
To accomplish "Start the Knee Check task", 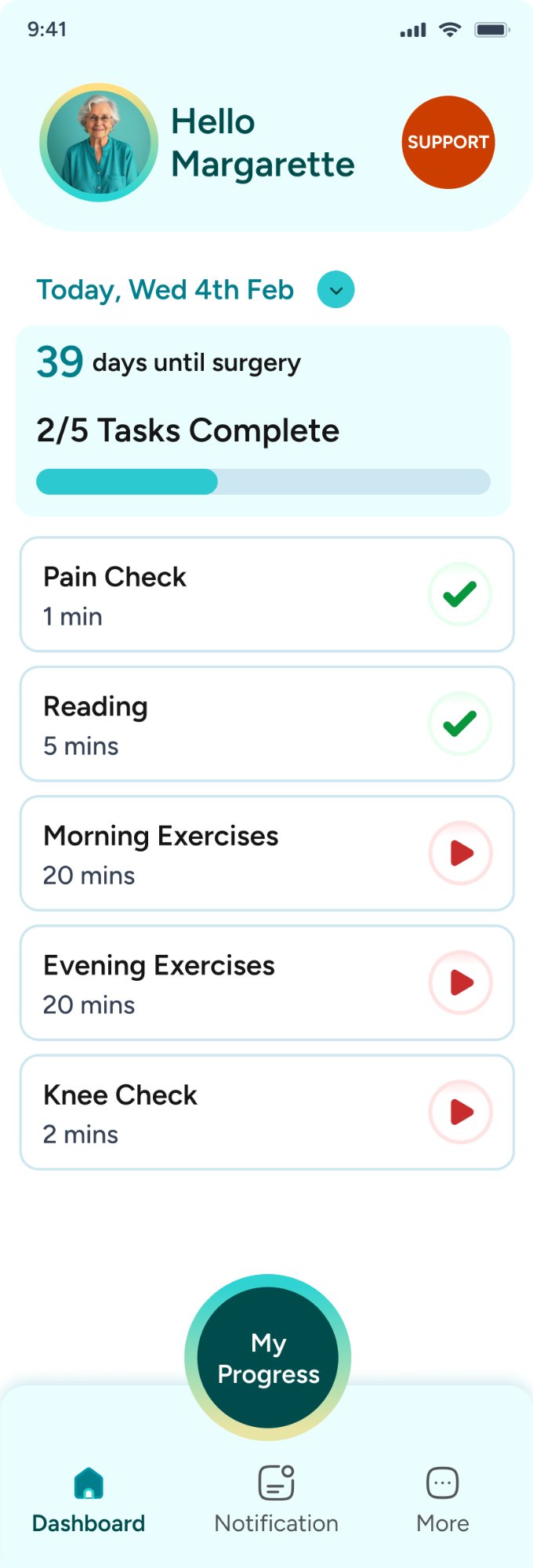I will [x=460, y=1112].
